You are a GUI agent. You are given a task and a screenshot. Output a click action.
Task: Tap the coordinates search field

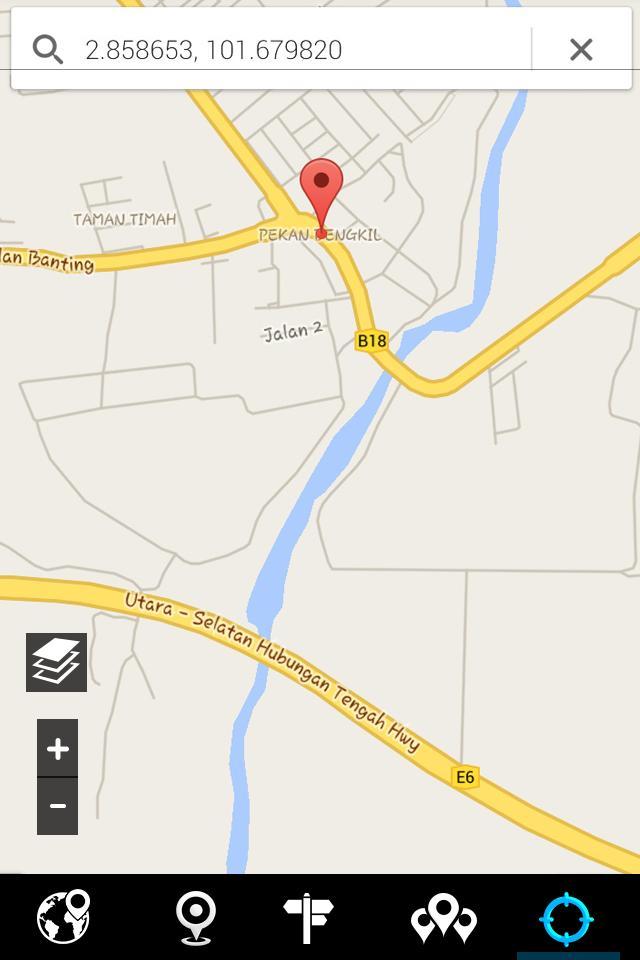tap(300, 49)
